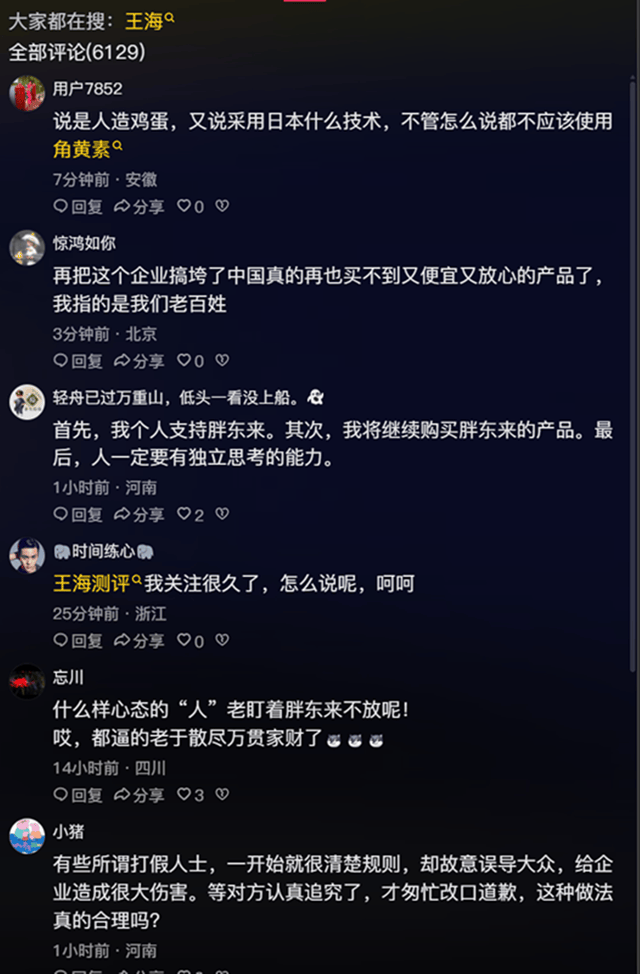The image size is (640, 974).
Task: Reply to 用户7852's comment
Action: pos(78,206)
